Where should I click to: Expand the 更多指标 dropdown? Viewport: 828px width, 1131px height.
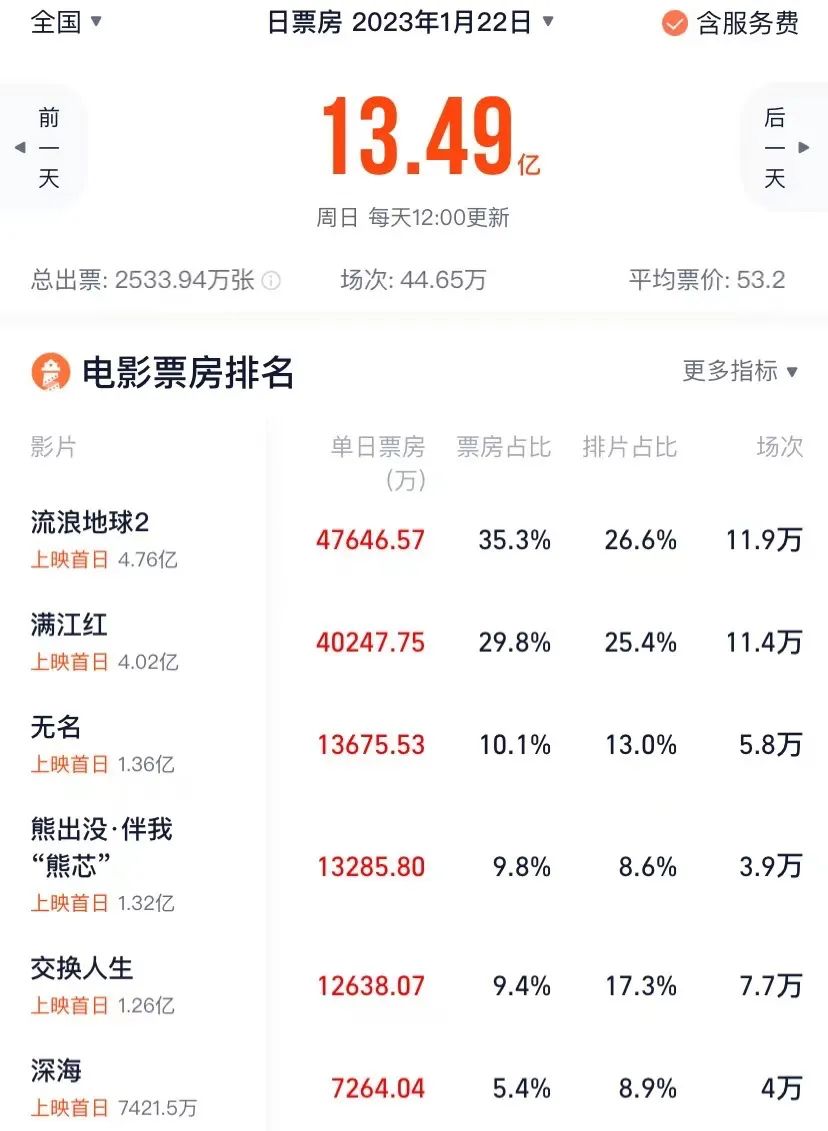[740, 371]
